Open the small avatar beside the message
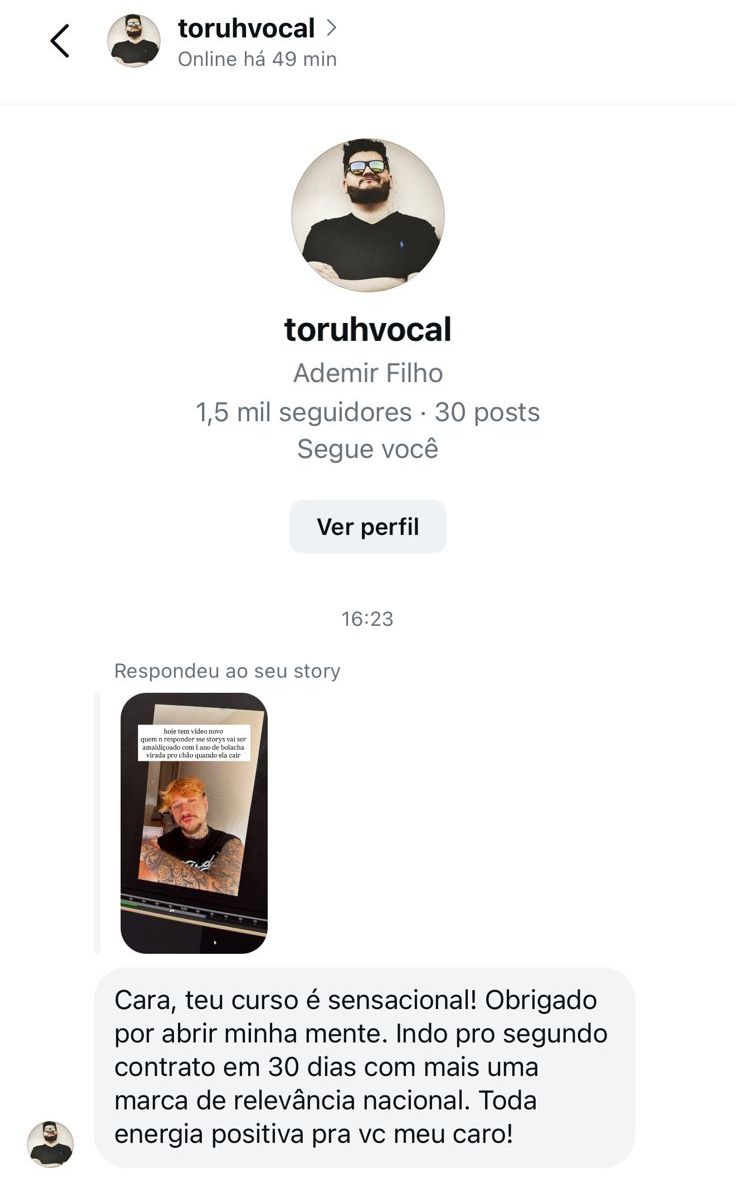 pos(50,1144)
